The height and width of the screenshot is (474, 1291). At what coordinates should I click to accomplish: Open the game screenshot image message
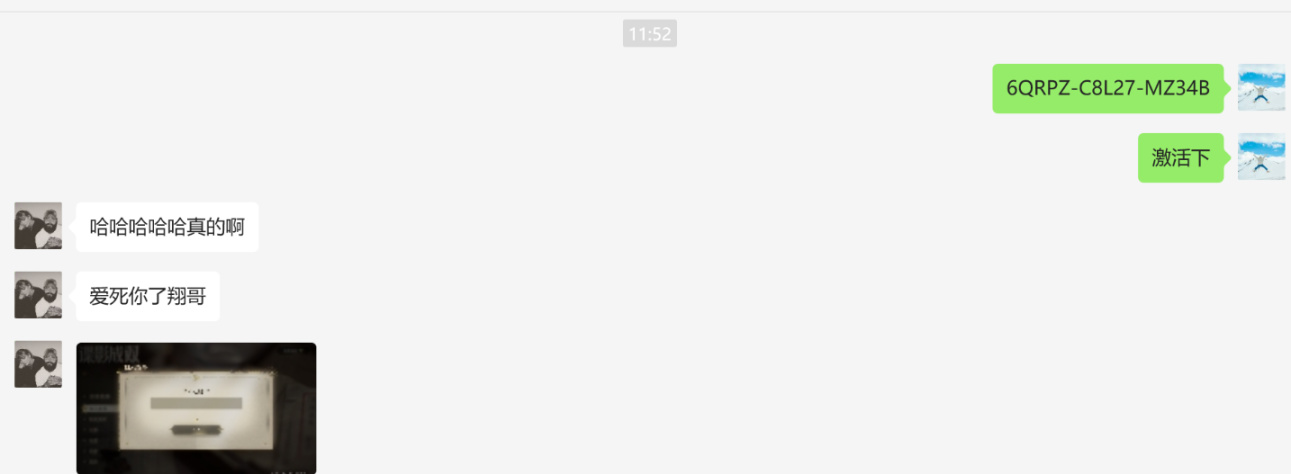click(x=196, y=407)
